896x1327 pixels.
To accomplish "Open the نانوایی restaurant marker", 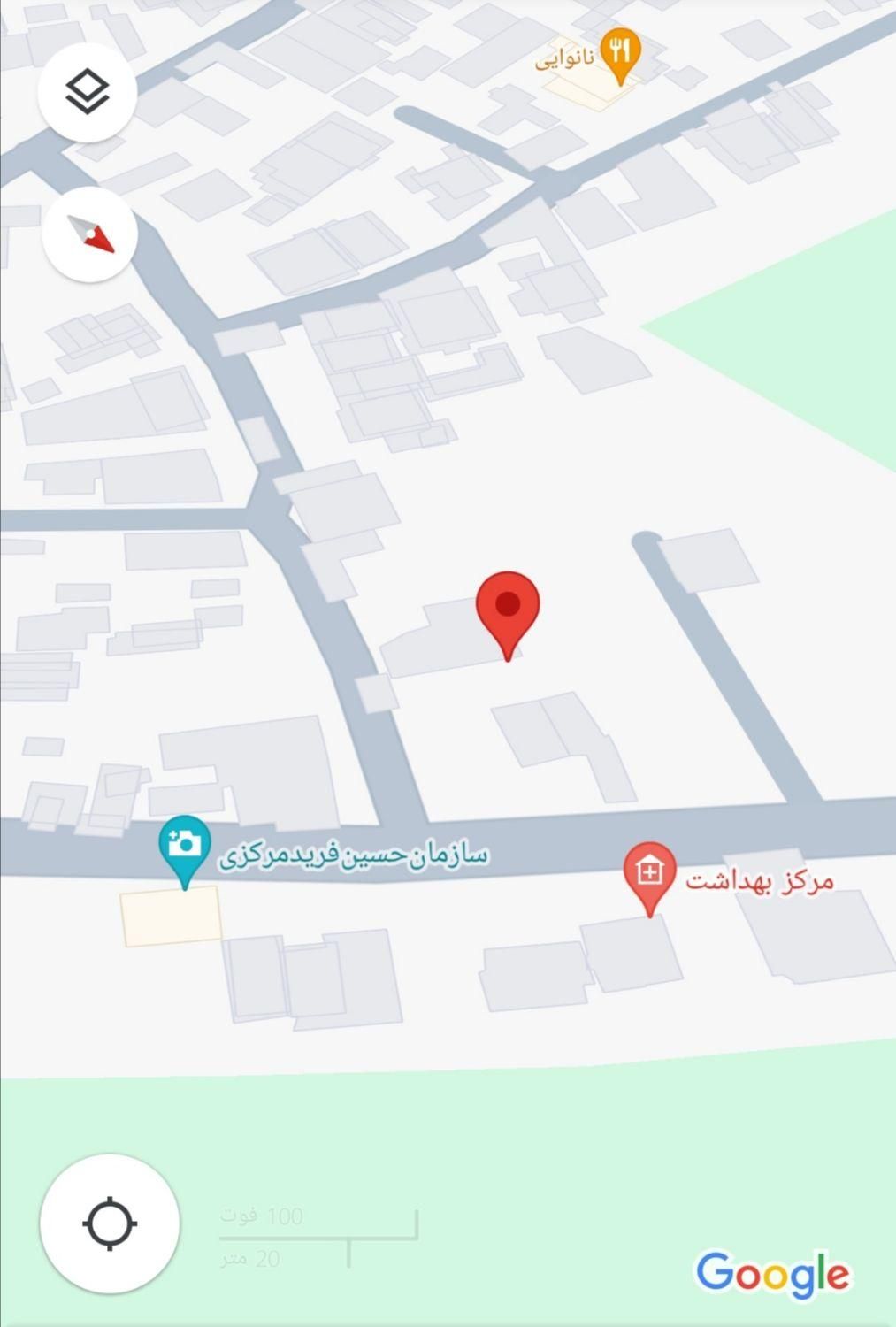I will [620, 52].
